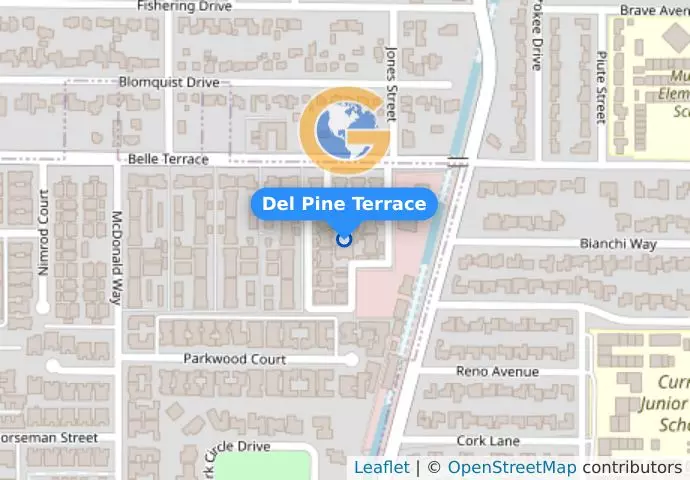The width and height of the screenshot is (690, 480).
Task: Open the OpenStreetMap contributors link
Action: point(511,467)
